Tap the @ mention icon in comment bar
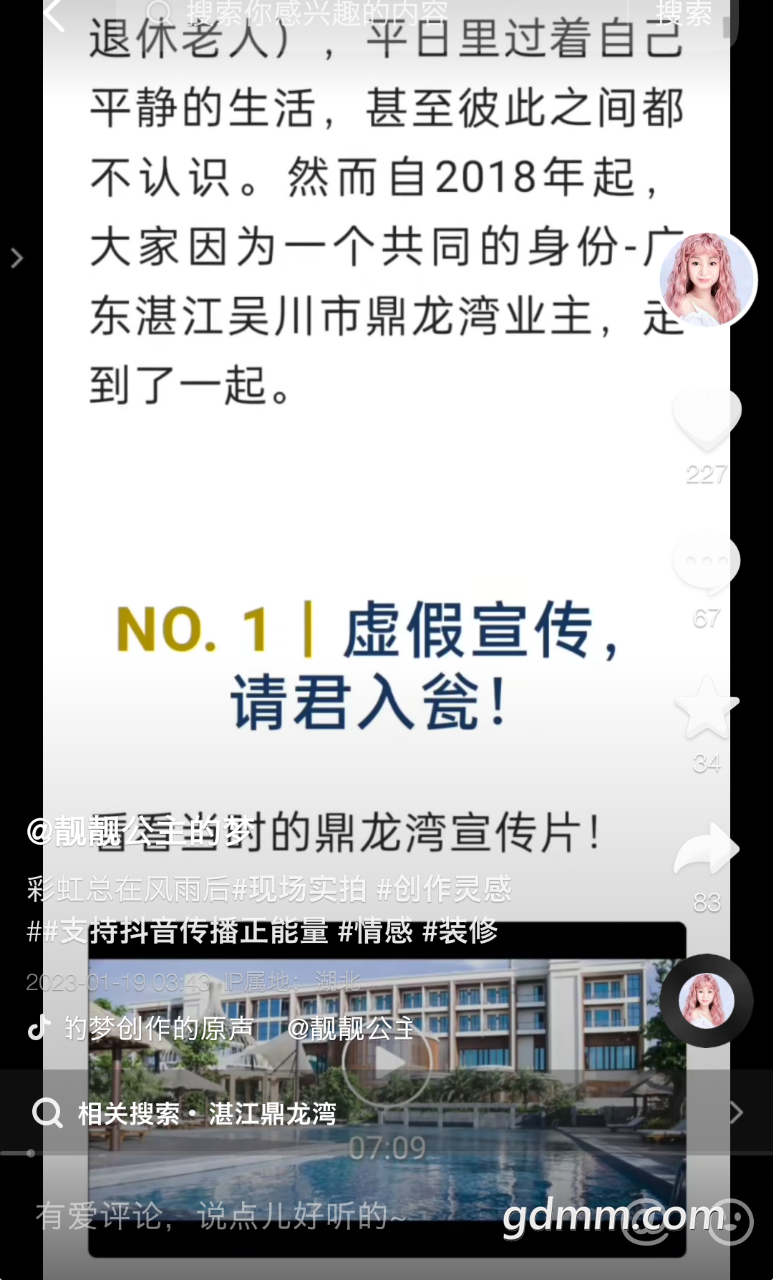 click(646, 1220)
